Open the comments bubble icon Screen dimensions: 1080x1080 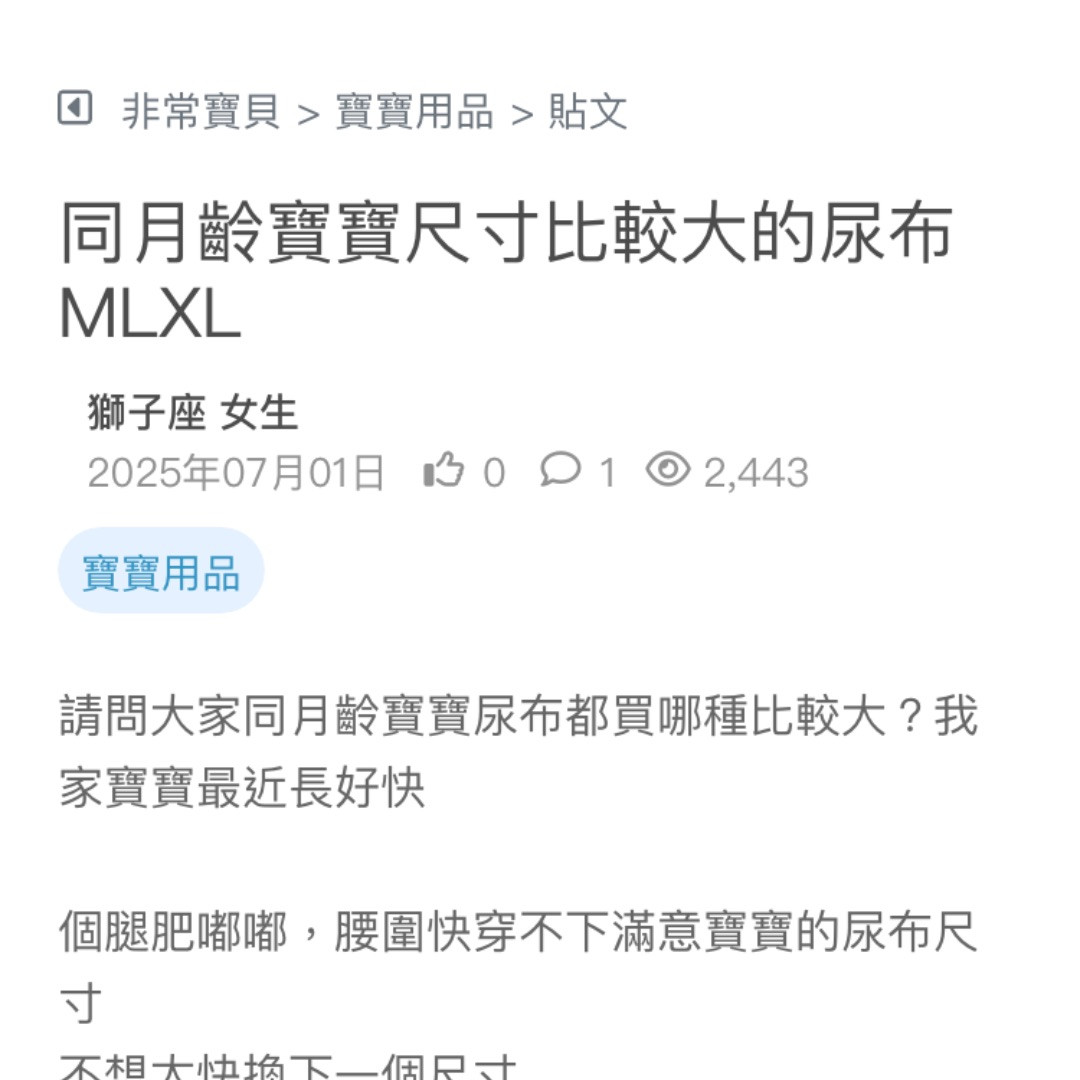(560, 469)
